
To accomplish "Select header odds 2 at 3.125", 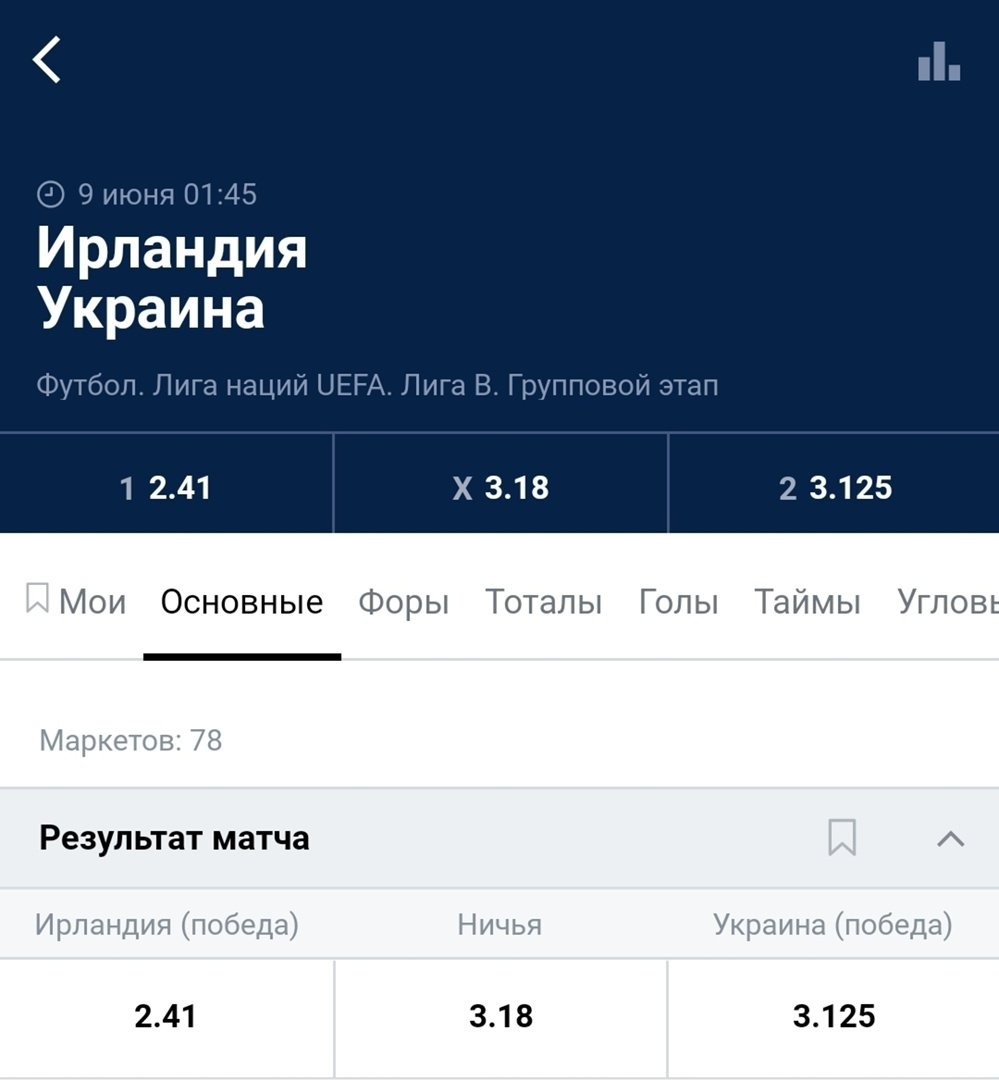I will tap(834, 488).
